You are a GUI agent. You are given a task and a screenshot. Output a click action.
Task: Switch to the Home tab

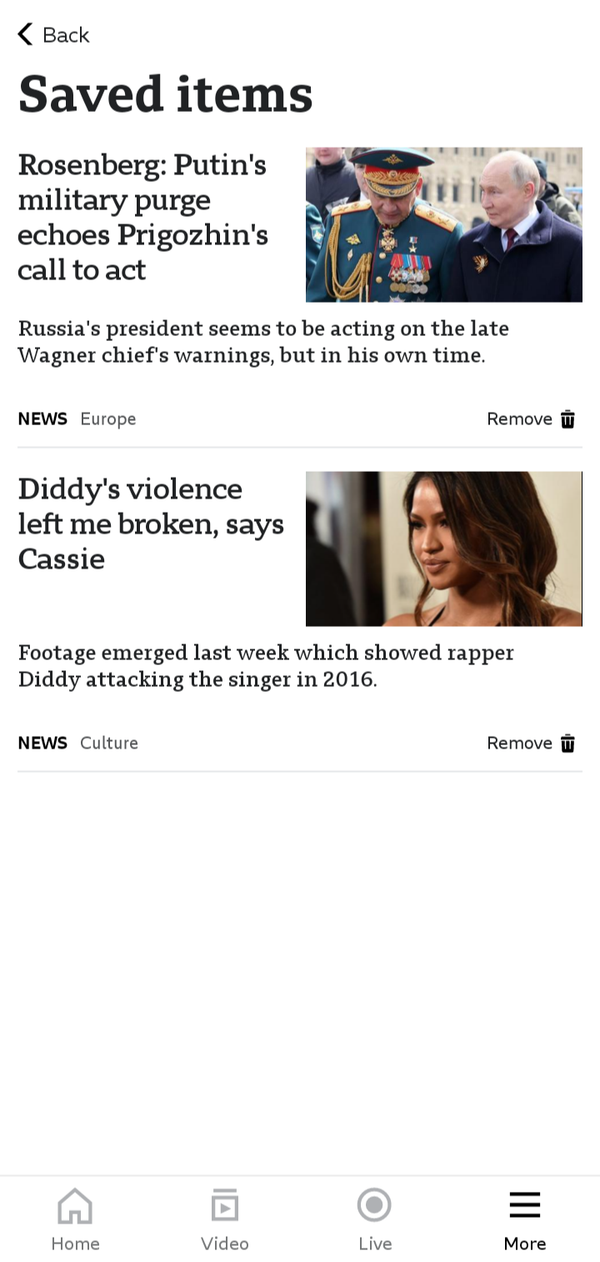pos(75,1219)
